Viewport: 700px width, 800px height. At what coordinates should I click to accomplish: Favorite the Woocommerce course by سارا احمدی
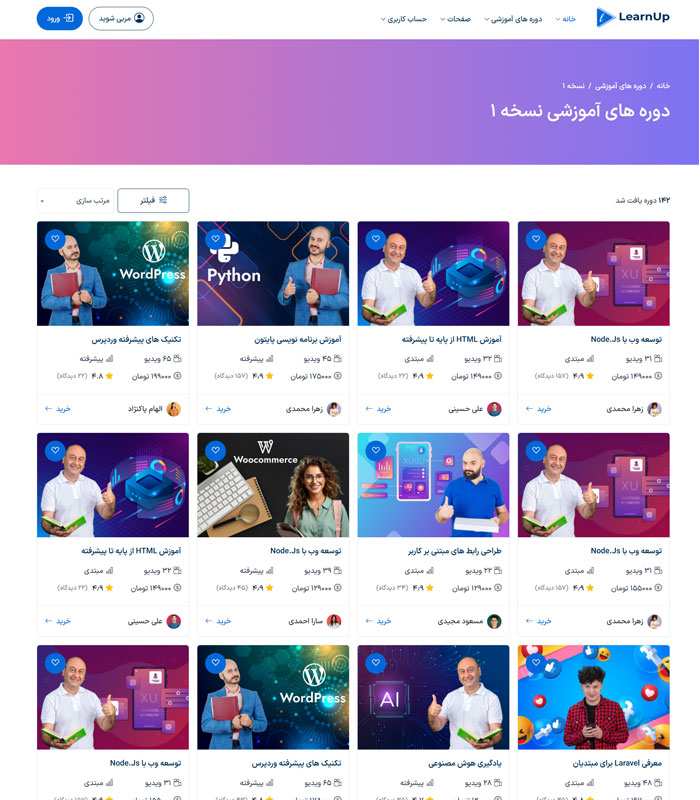coord(215,452)
